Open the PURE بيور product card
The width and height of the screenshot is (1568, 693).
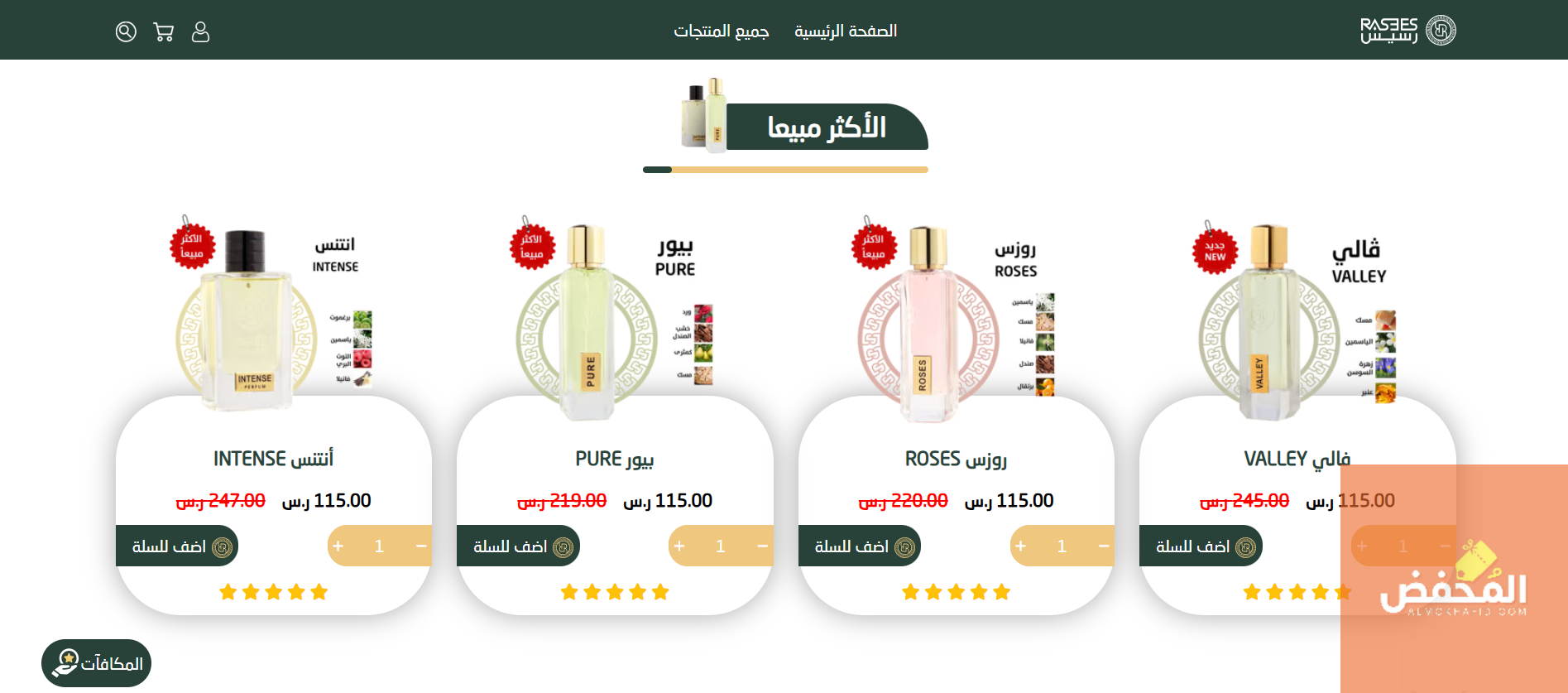coord(614,458)
